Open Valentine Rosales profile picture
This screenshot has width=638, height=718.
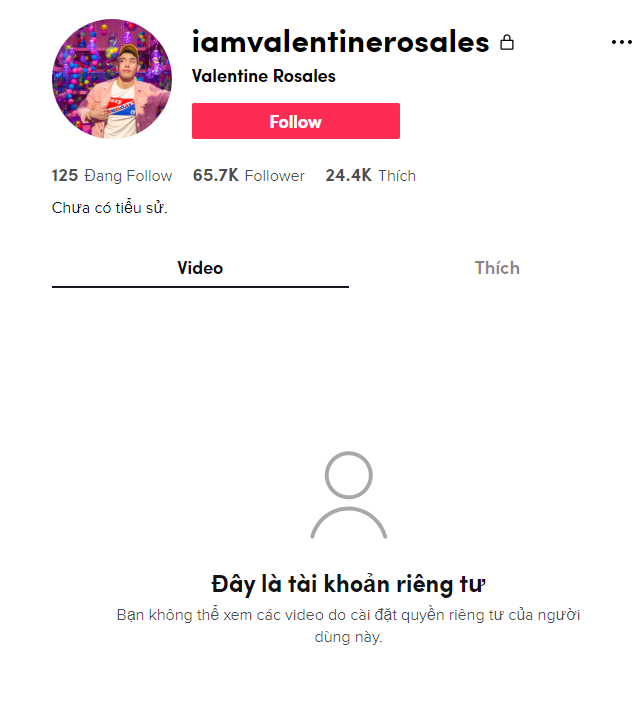tap(112, 78)
